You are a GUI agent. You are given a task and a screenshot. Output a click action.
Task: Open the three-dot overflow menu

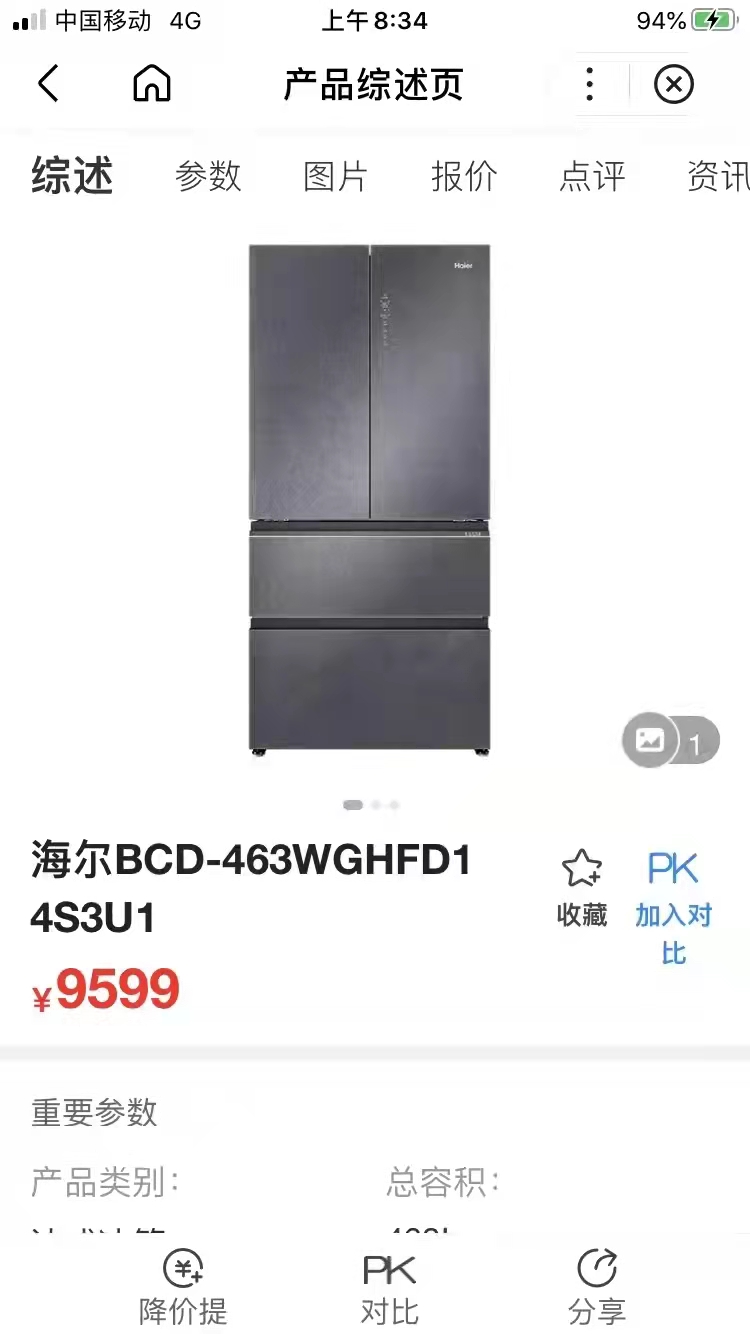coord(590,84)
